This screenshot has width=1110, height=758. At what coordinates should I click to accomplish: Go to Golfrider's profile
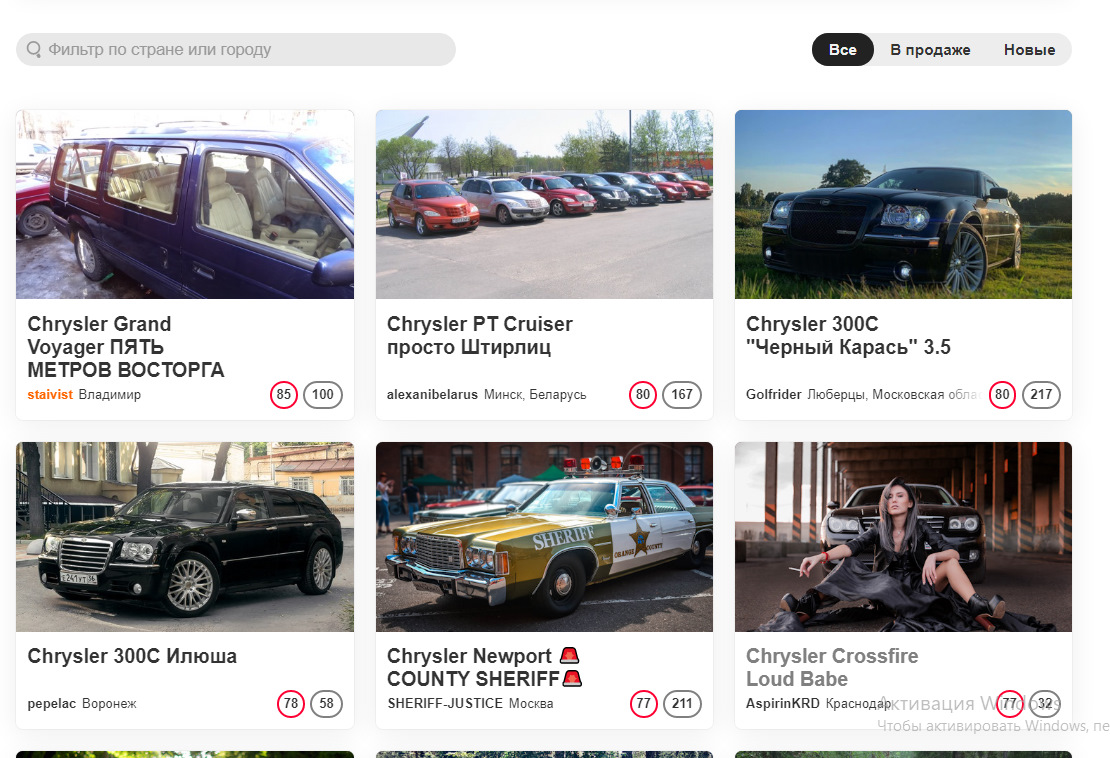tap(773, 395)
